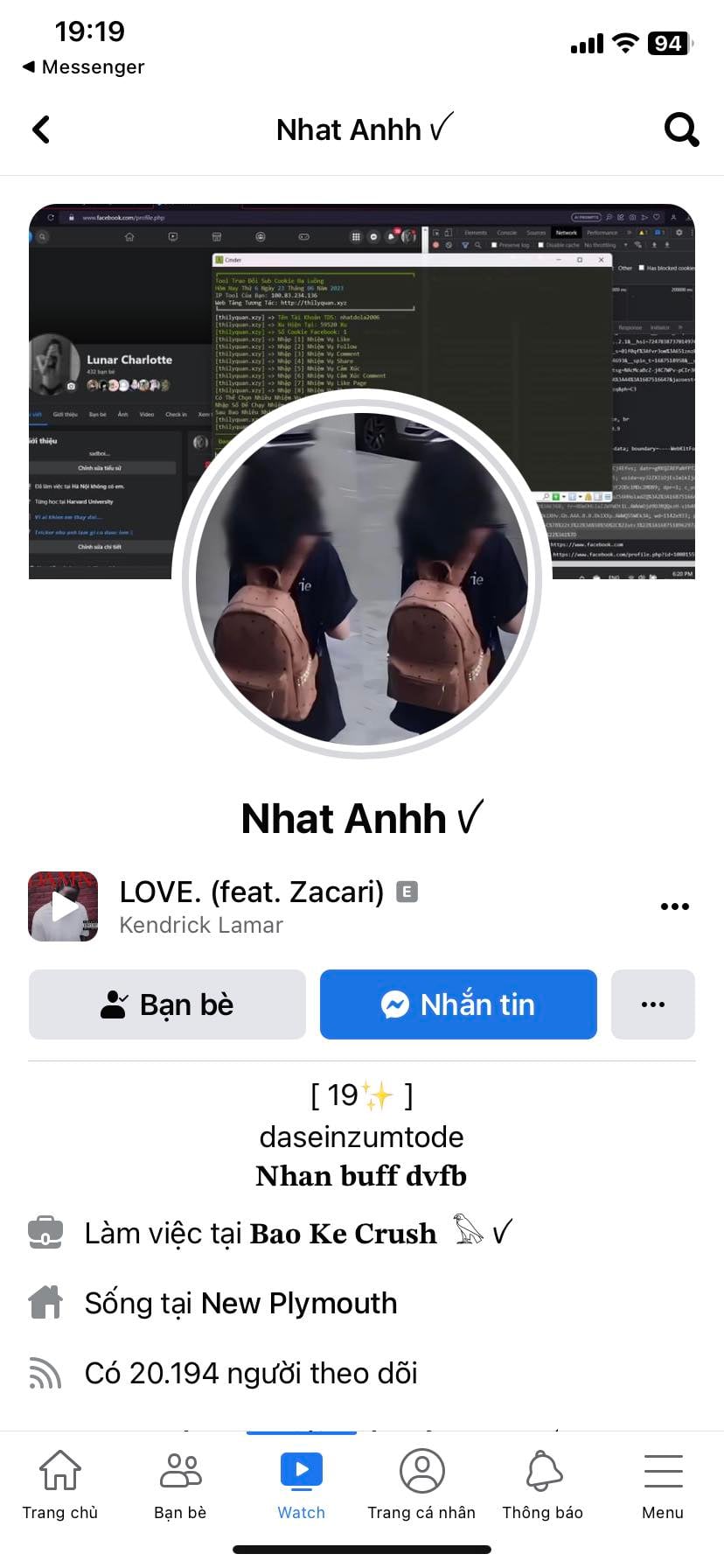Viewport: 724px width, 1568px height.
Task: Play LOVE. (feat. Zacari) song preview
Action: coord(63,906)
